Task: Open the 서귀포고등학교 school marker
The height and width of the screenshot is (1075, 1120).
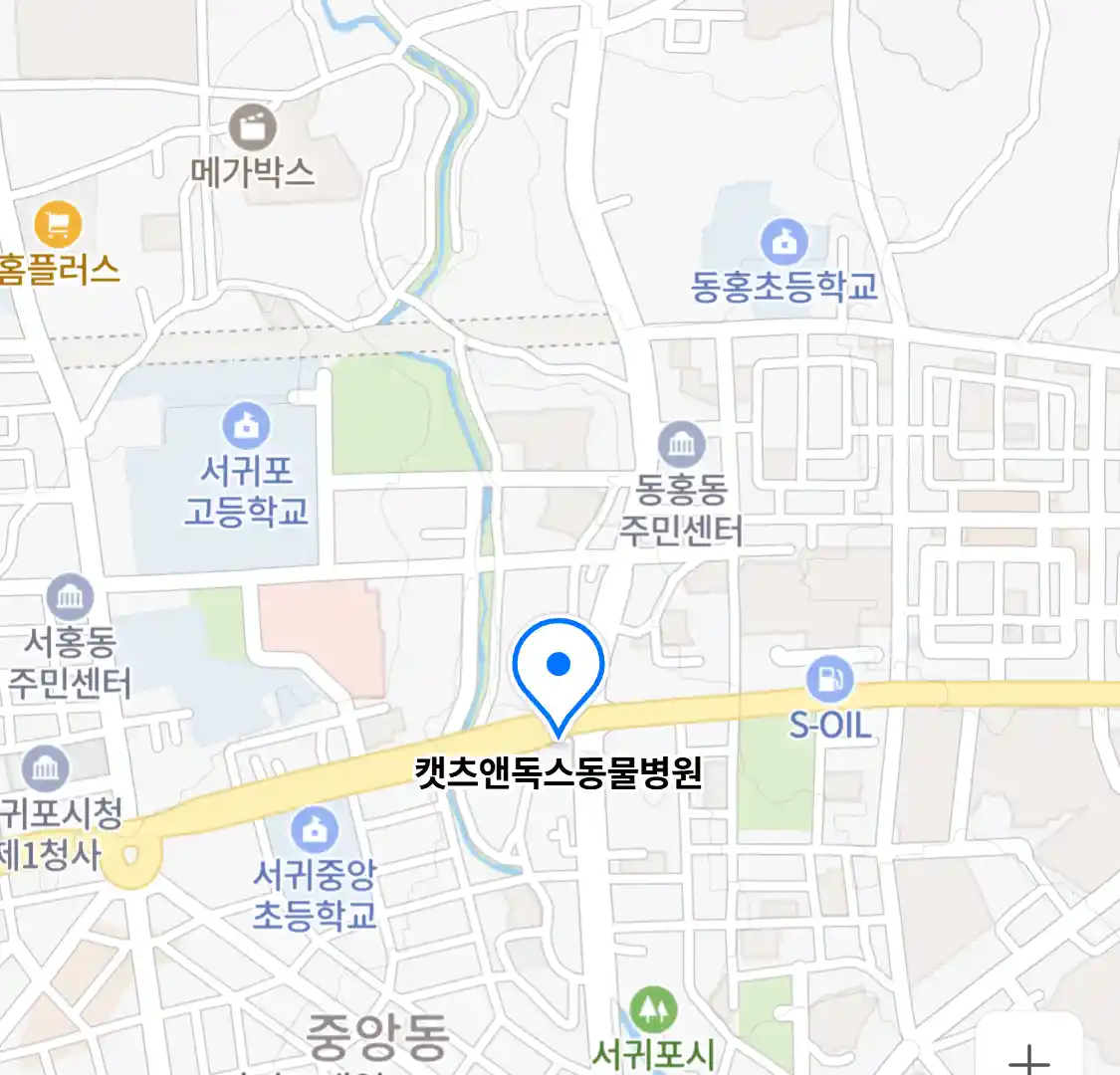Action: (x=245, y=426)
